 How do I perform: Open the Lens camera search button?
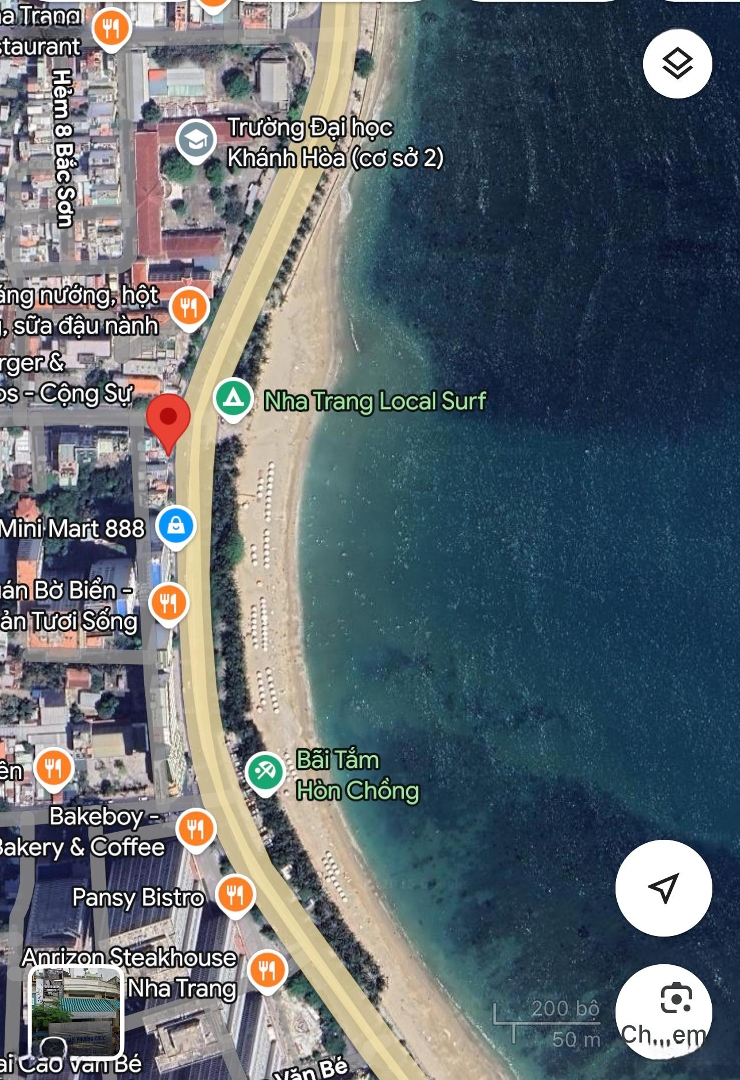point(677,1000)
